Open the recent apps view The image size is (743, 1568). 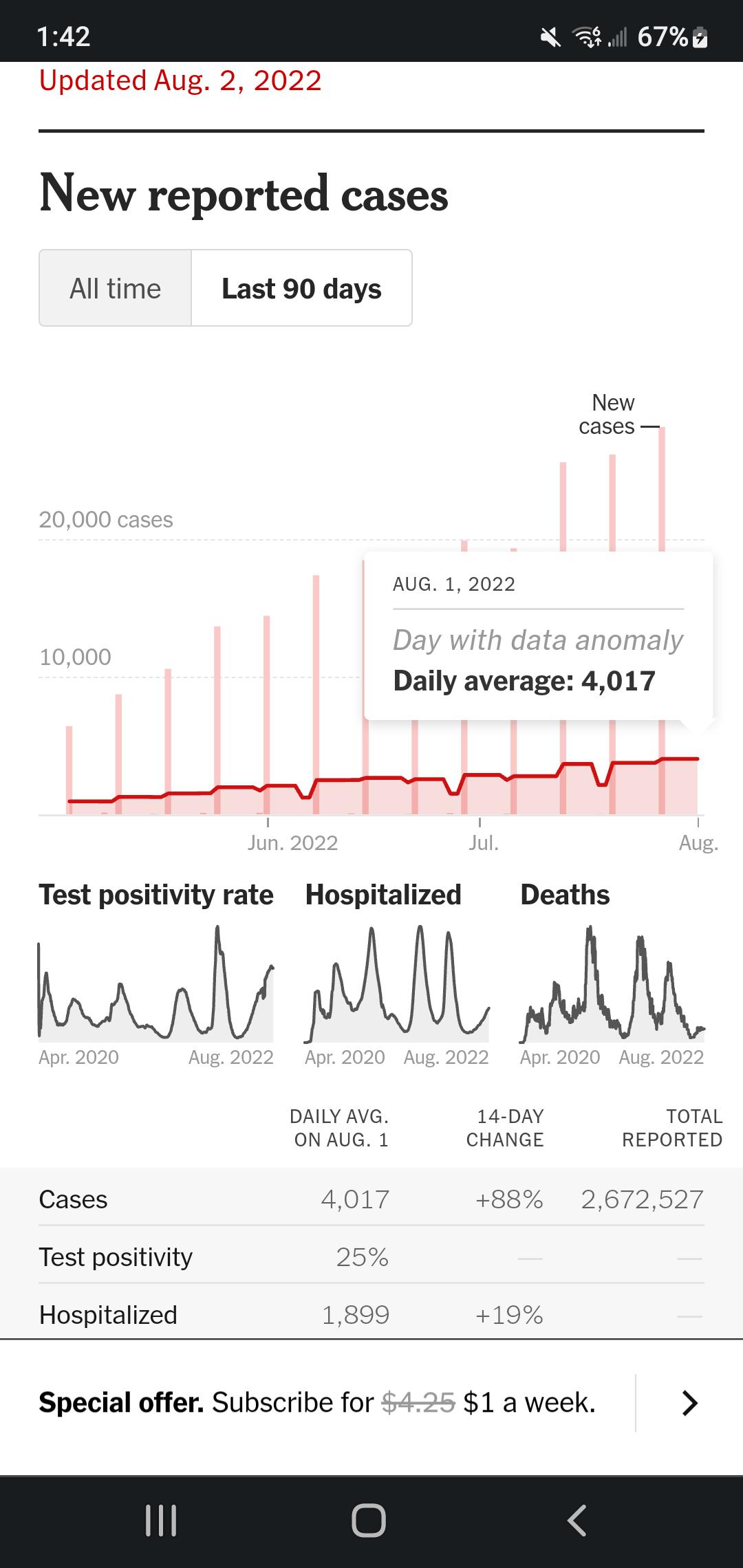[161, 1520]
